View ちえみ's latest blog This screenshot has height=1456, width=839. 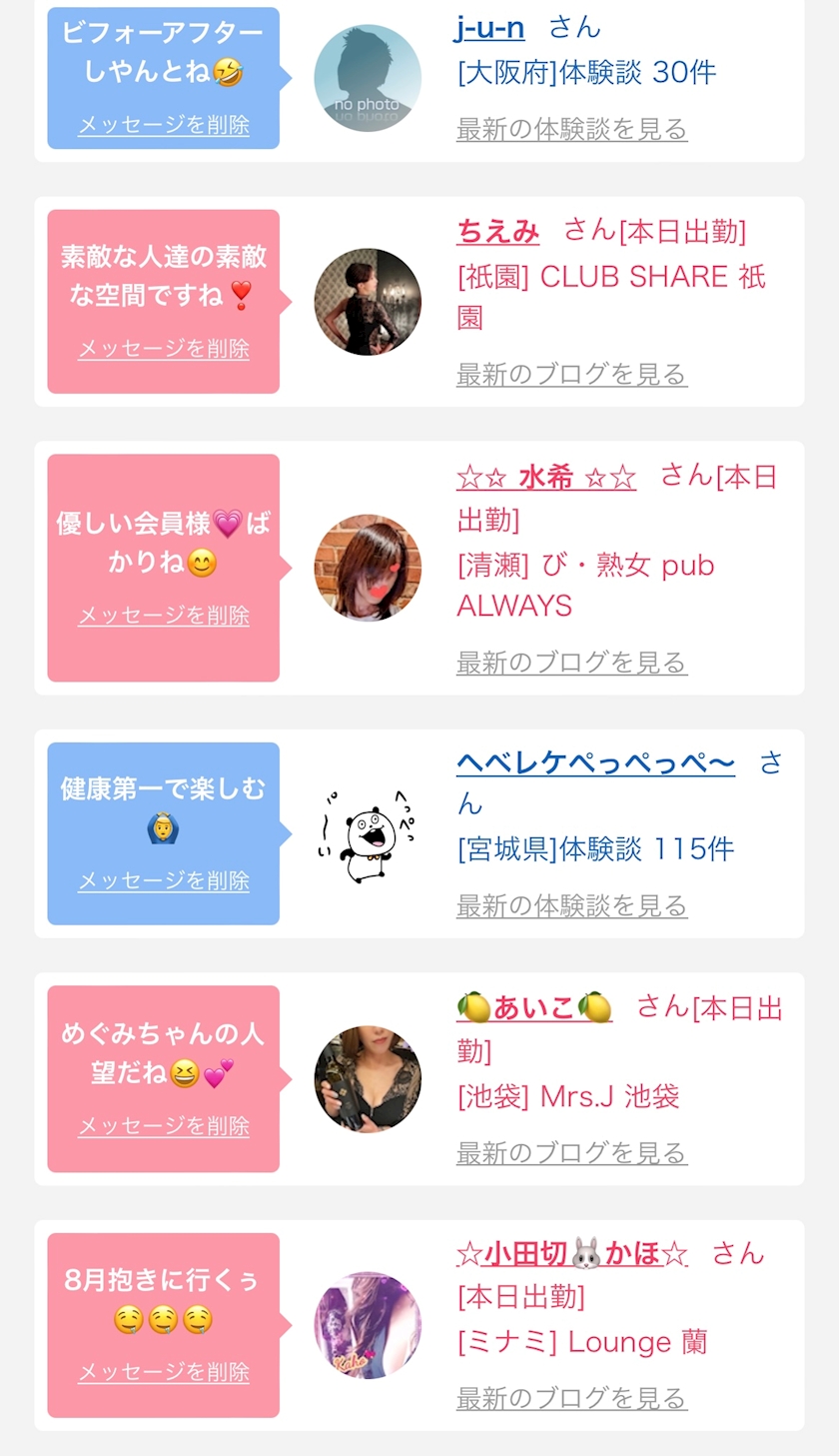pos(571,375)
